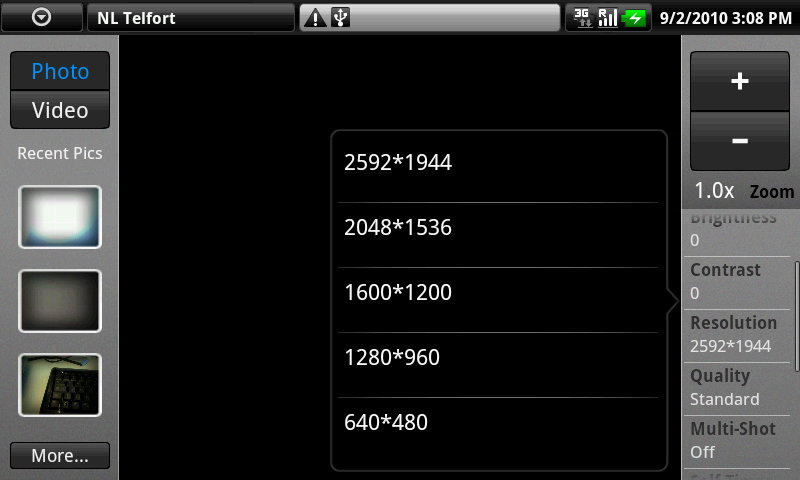This screenshot has width=800, height=480.
Task: Select 2592*1944 resolution
Action: click(498, 163)
